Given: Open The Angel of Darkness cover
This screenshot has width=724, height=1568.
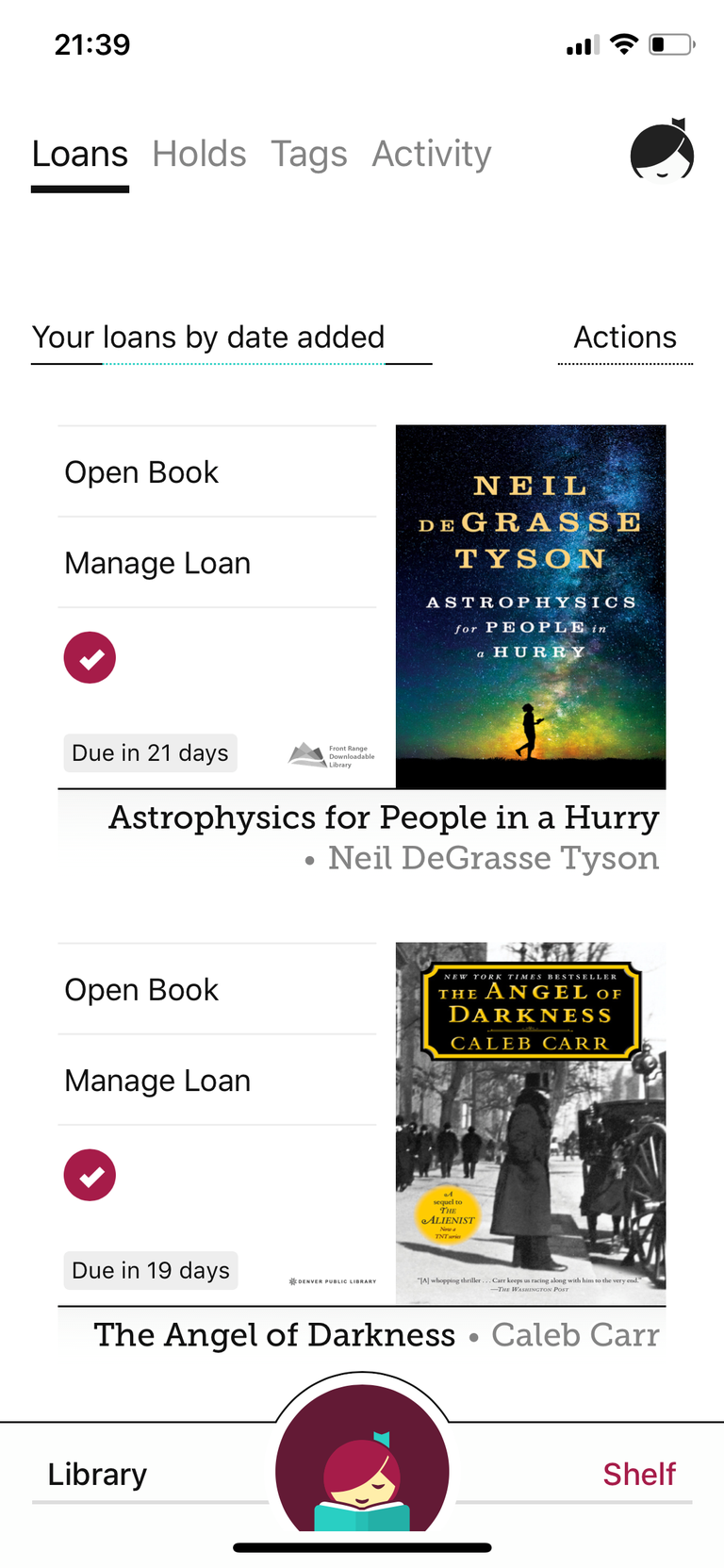Looking at the screenshot, I should tap(531, 1123).
